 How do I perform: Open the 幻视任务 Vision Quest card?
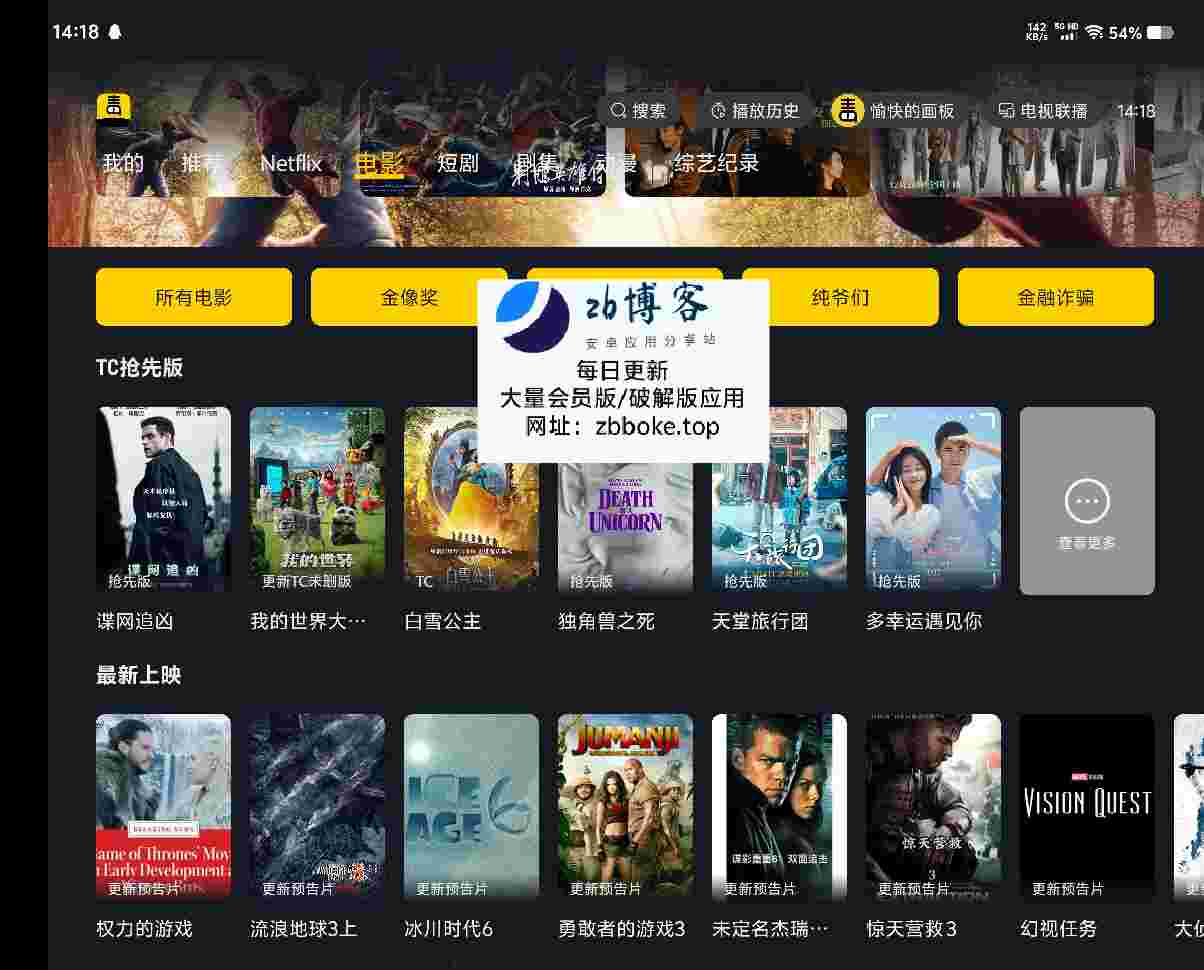click(x=1087, y=808)
